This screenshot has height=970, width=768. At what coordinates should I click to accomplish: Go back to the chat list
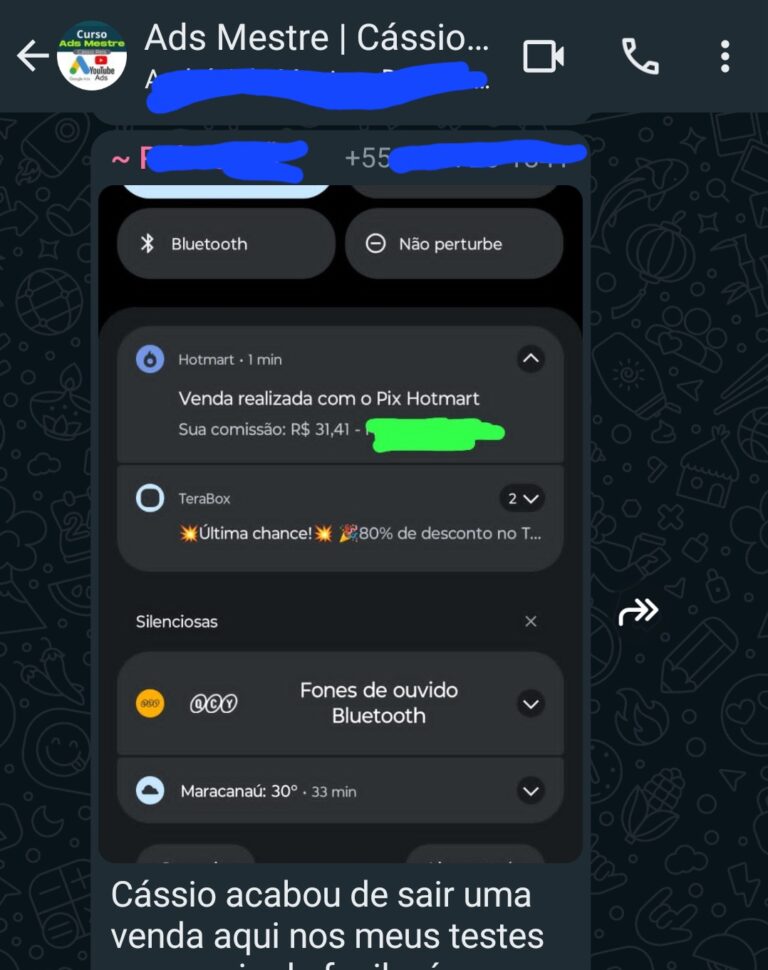32,57
